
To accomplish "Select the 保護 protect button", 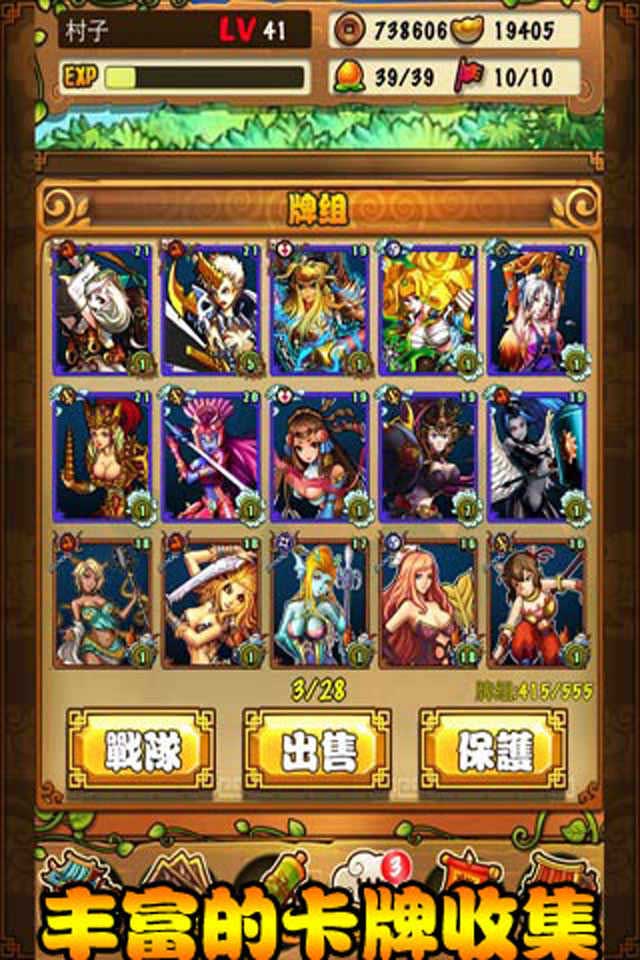I will [x=492, y=750].
